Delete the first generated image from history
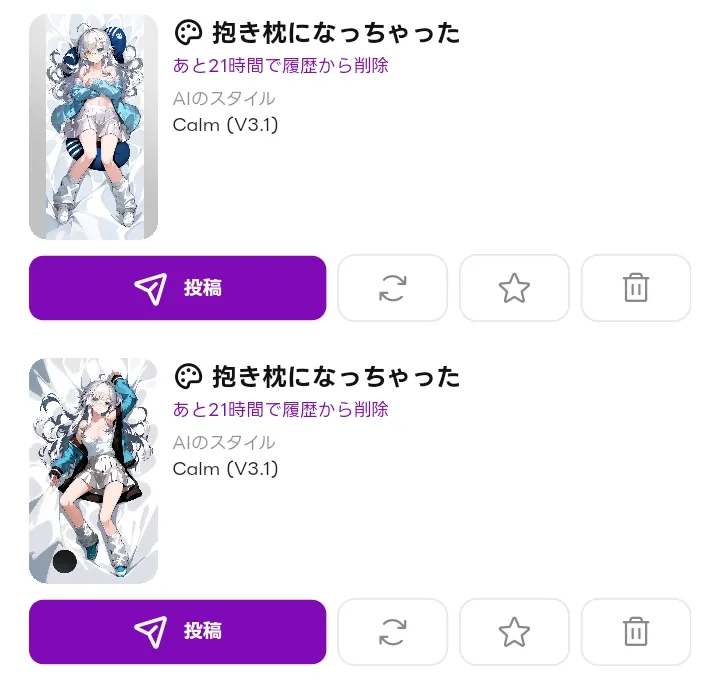This screenshot has height=693, width=719. click(635, 288)
